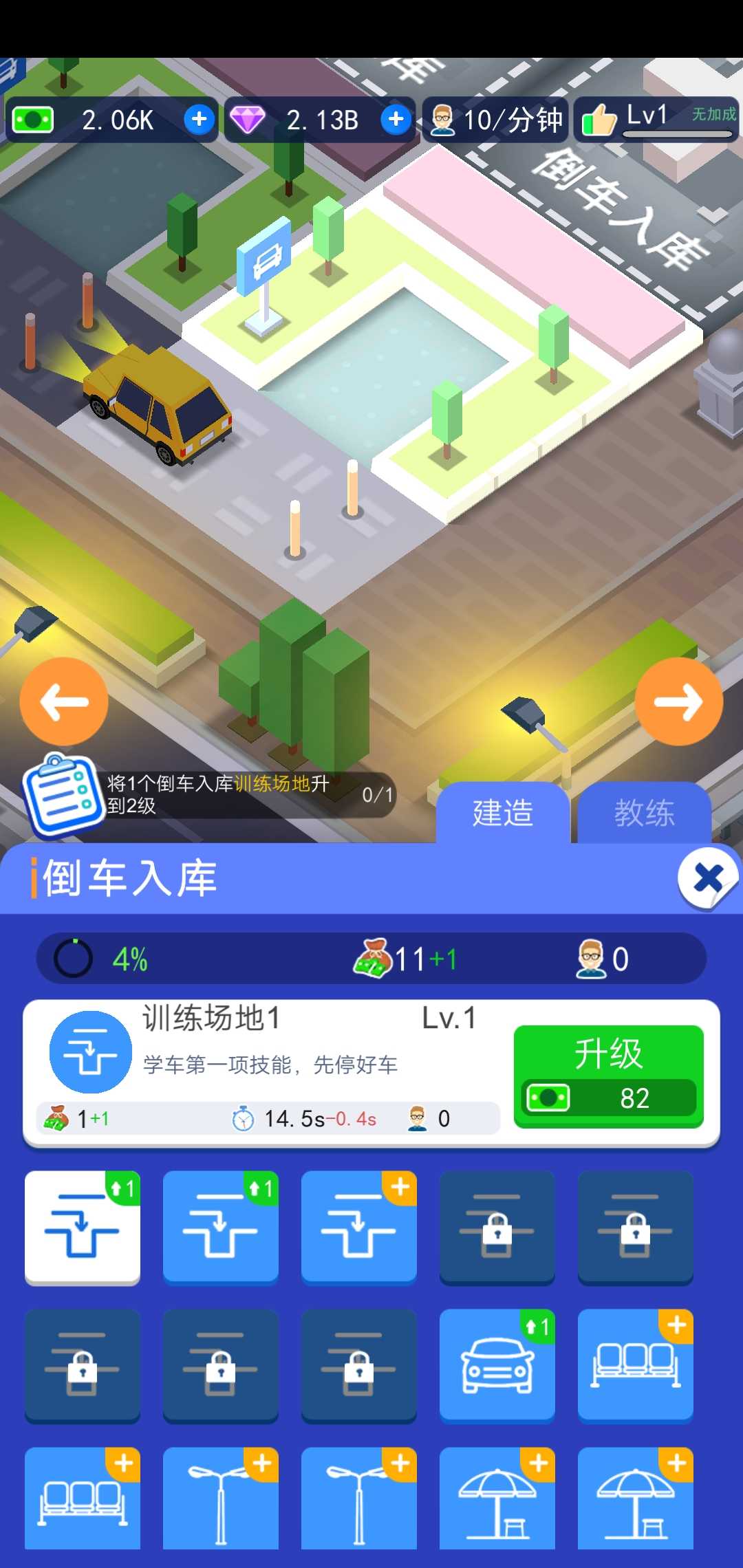The height and width of the screenshot is (1568, 743).
Task: Click the diamond plus to buy gems
Action: point(396,119)
